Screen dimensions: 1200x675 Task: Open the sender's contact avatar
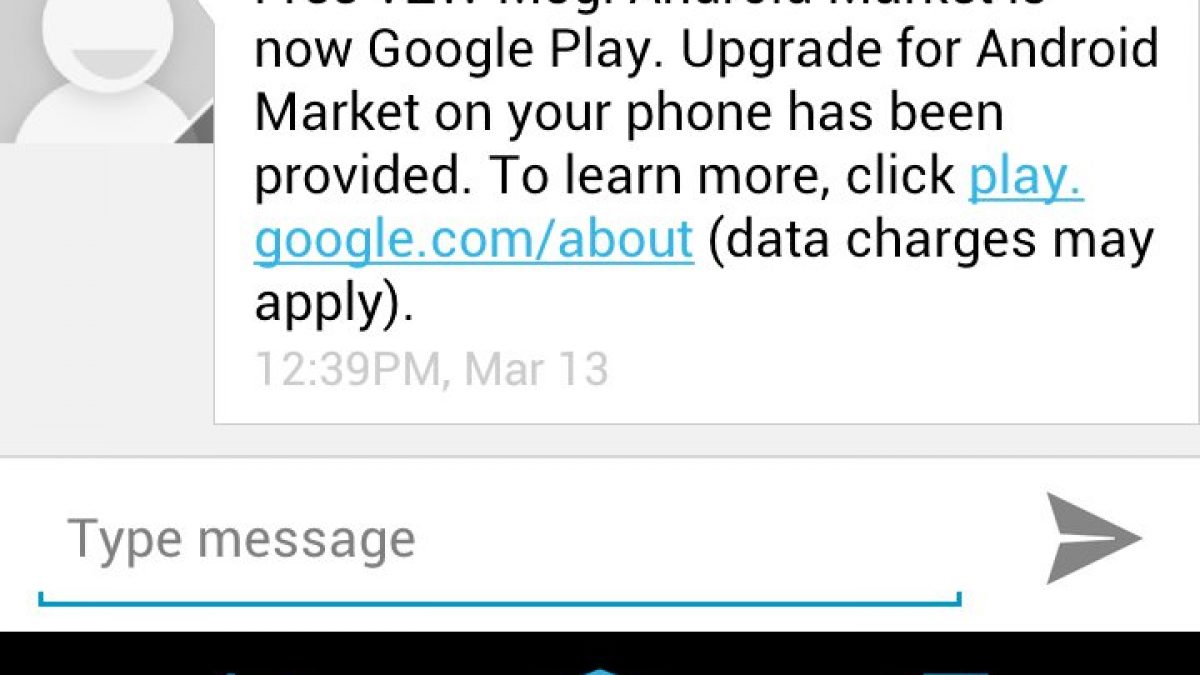coord(106,70)
